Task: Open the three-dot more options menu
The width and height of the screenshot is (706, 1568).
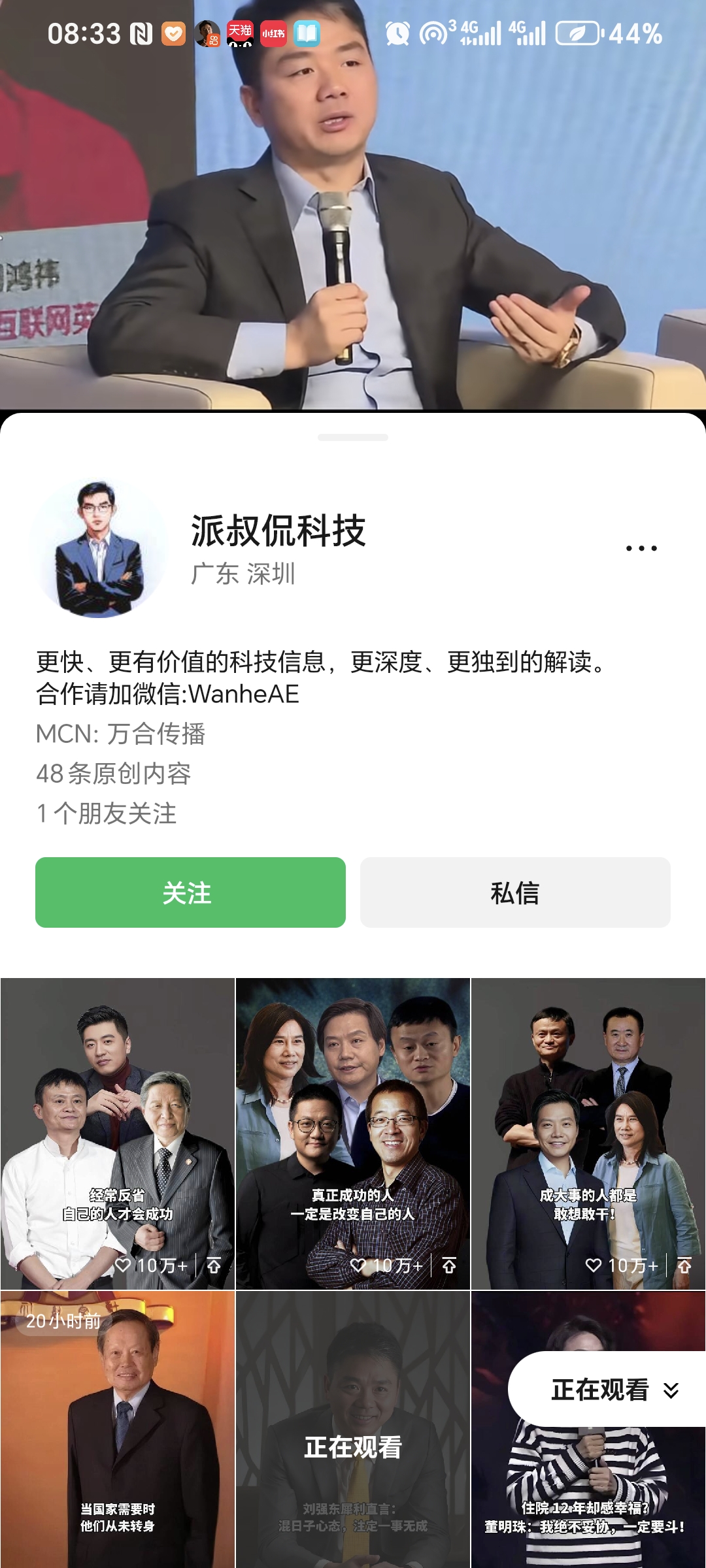Action: pyautogui.click(x=641, y=548)
